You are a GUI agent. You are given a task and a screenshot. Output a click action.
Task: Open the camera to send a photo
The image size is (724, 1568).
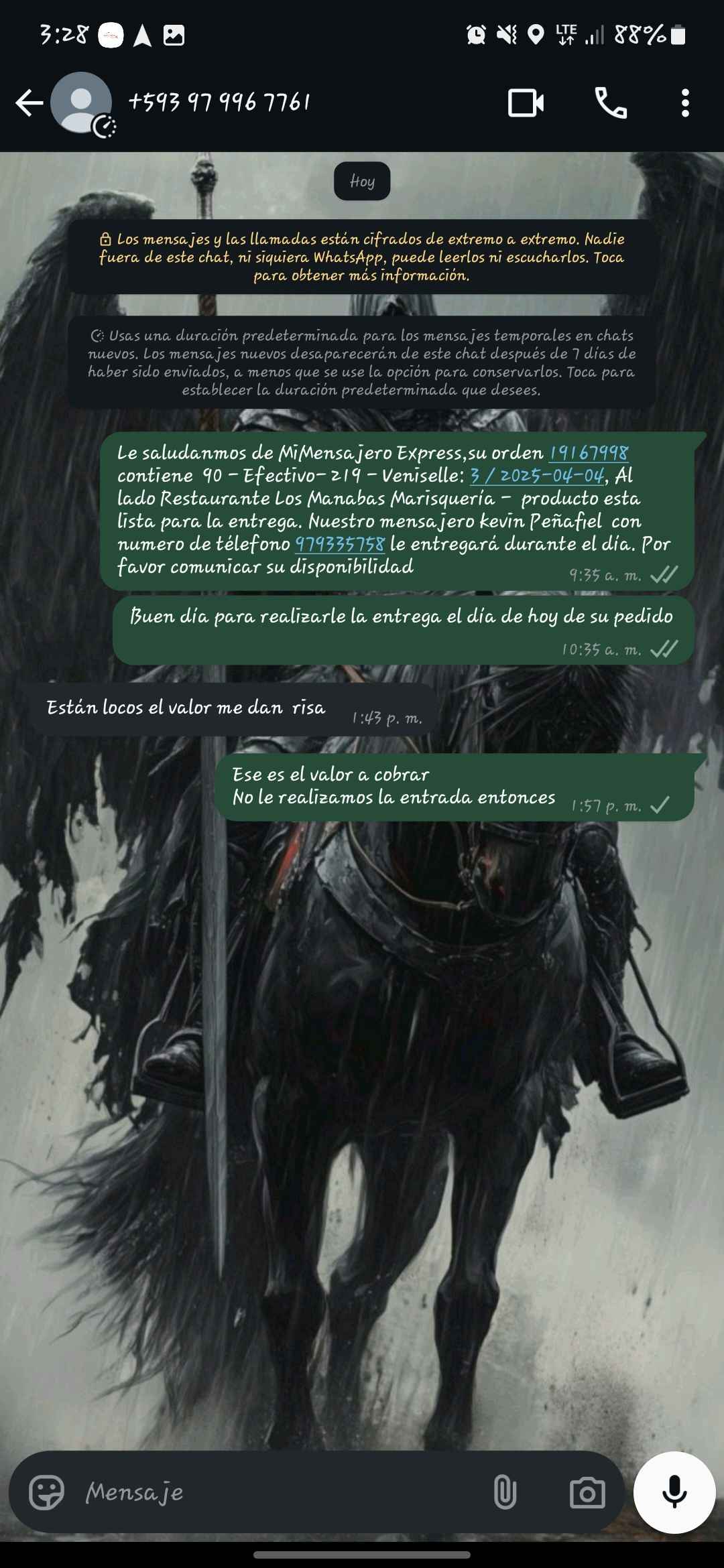(x=587, y=1492)
